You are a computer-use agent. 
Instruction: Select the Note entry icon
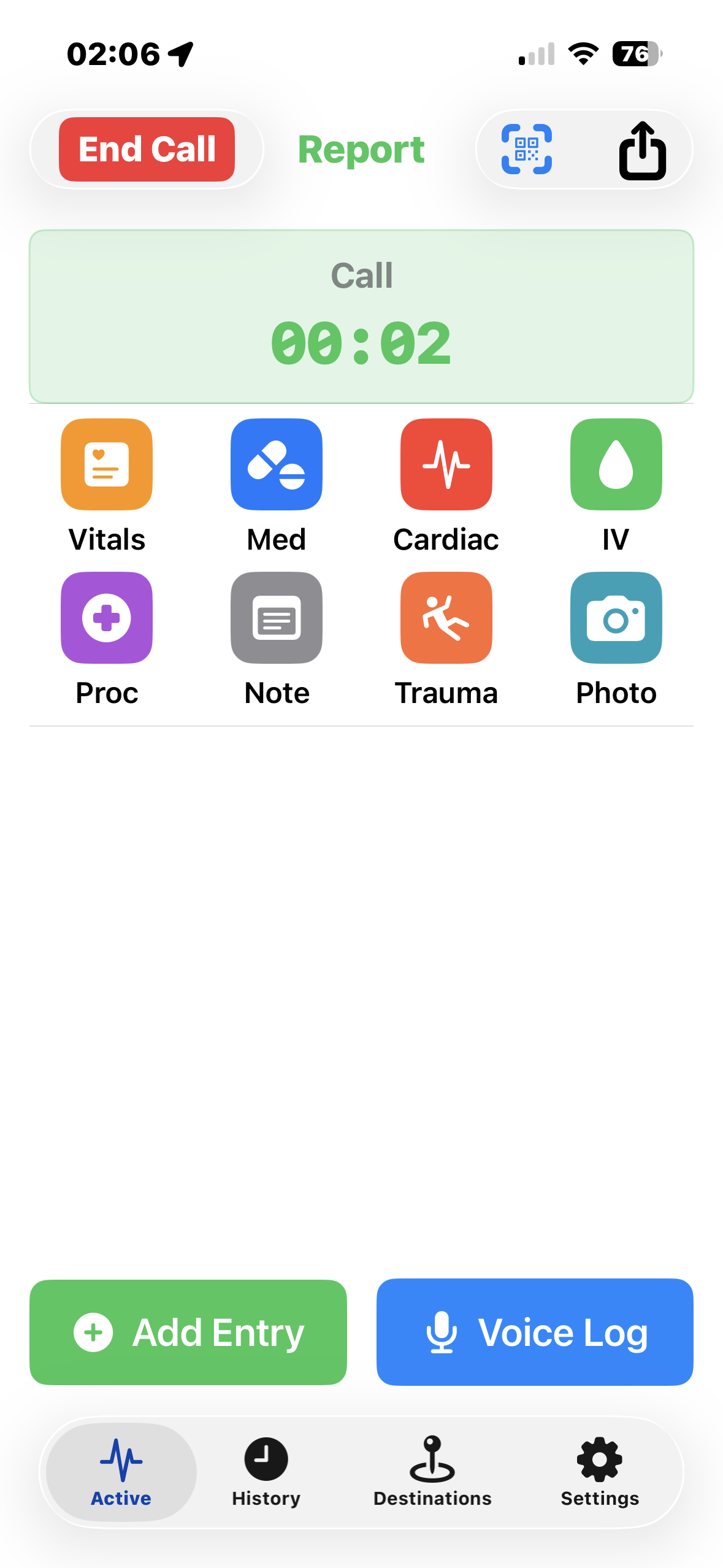point(276,618)
